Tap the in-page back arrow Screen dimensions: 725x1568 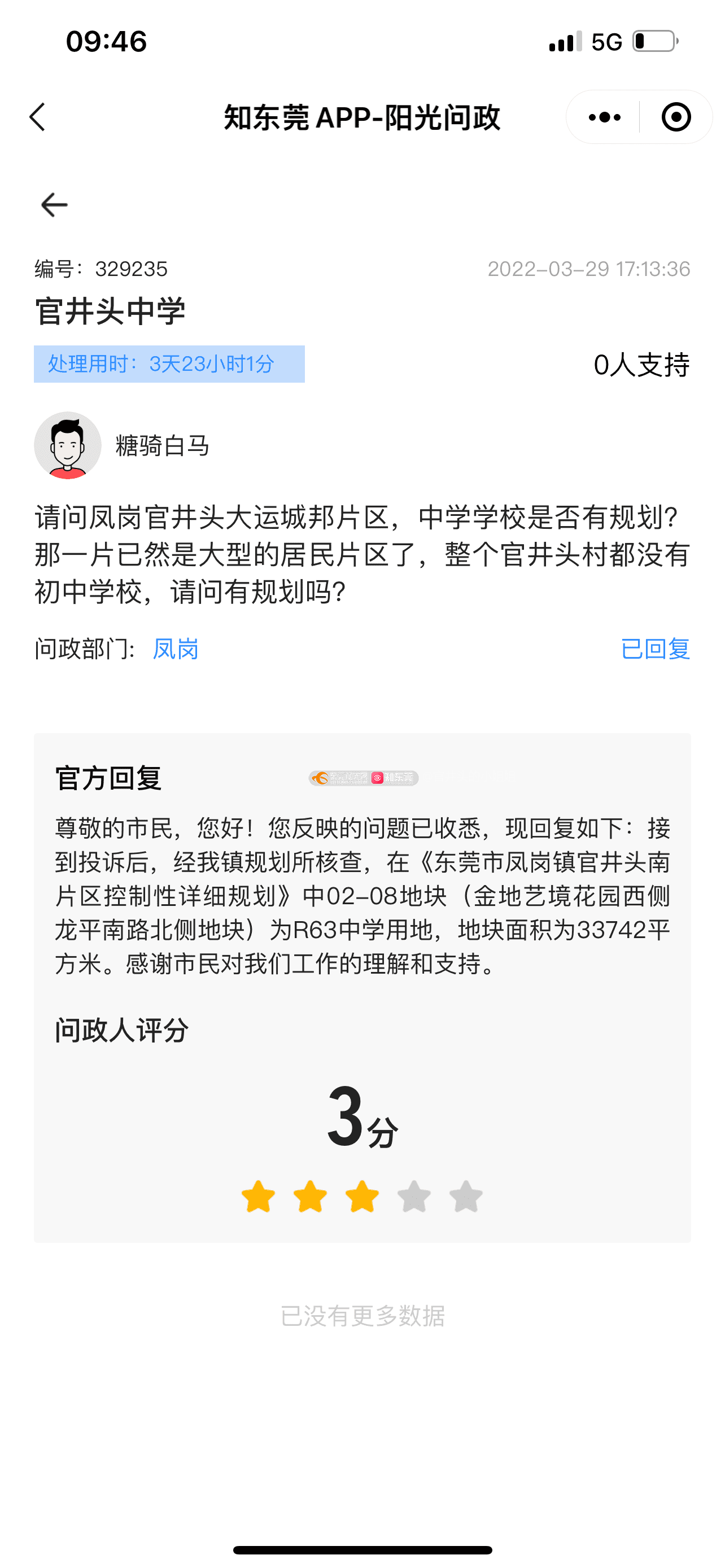[54, 204]
